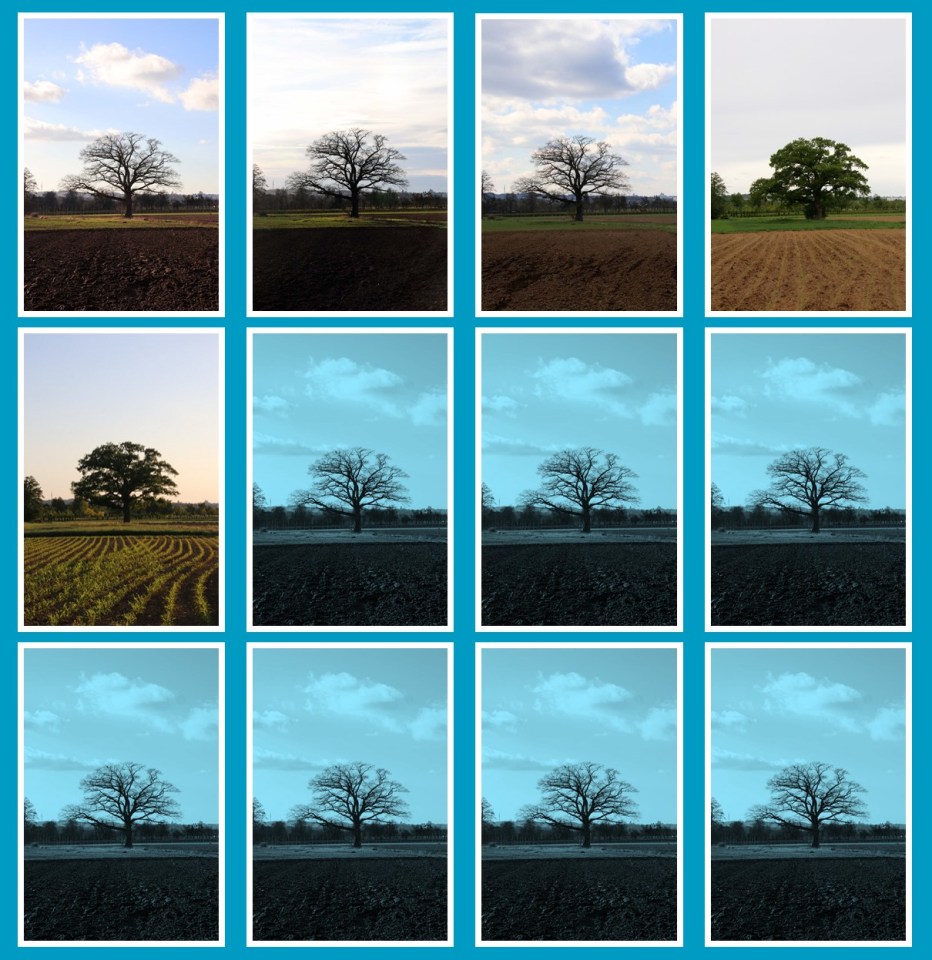Open the leafy green tree on brown field
932x960 pixels.
pyautogui.click(x=808, y=164)
